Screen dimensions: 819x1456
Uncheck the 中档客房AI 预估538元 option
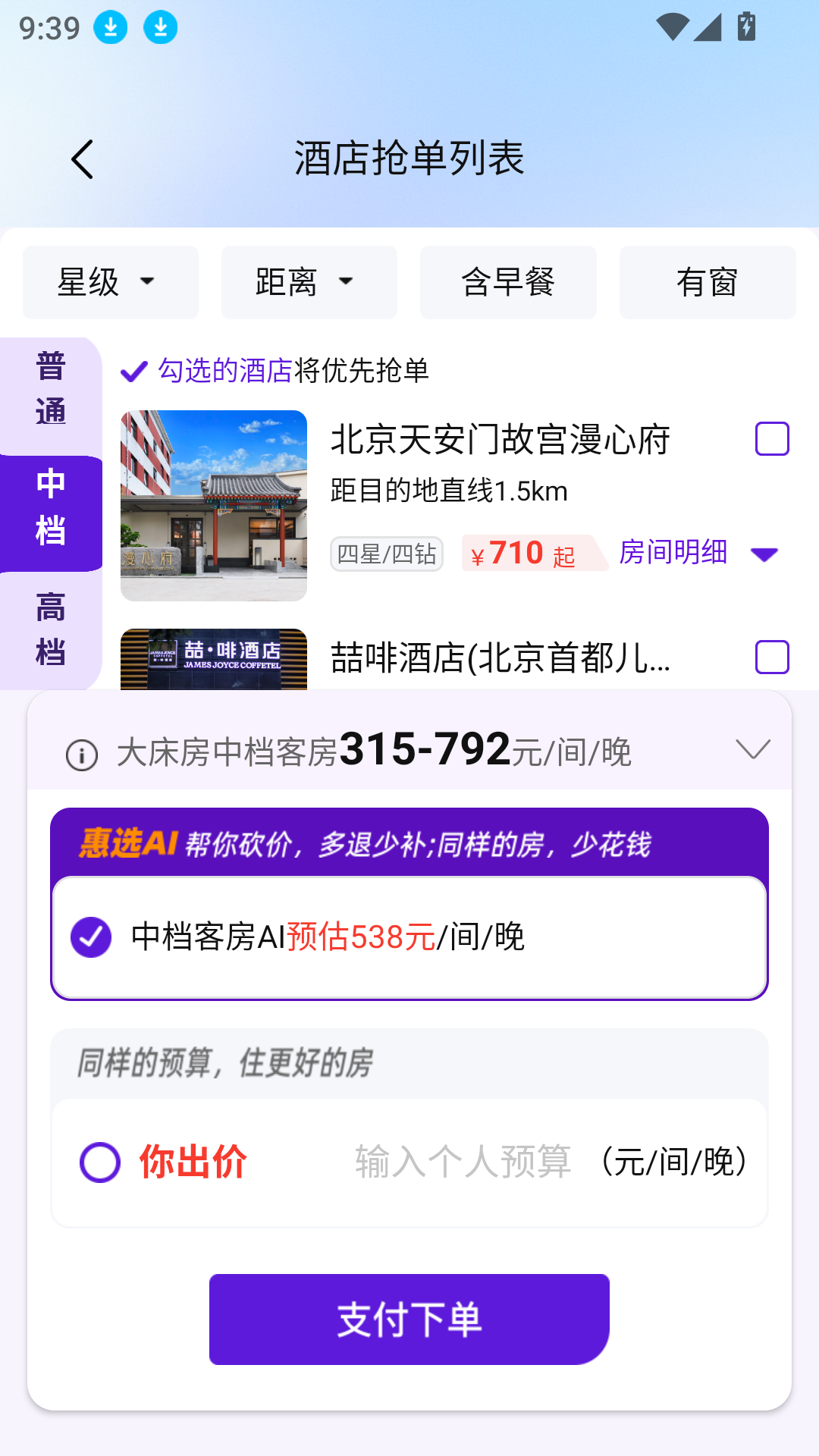pos(90,938)
